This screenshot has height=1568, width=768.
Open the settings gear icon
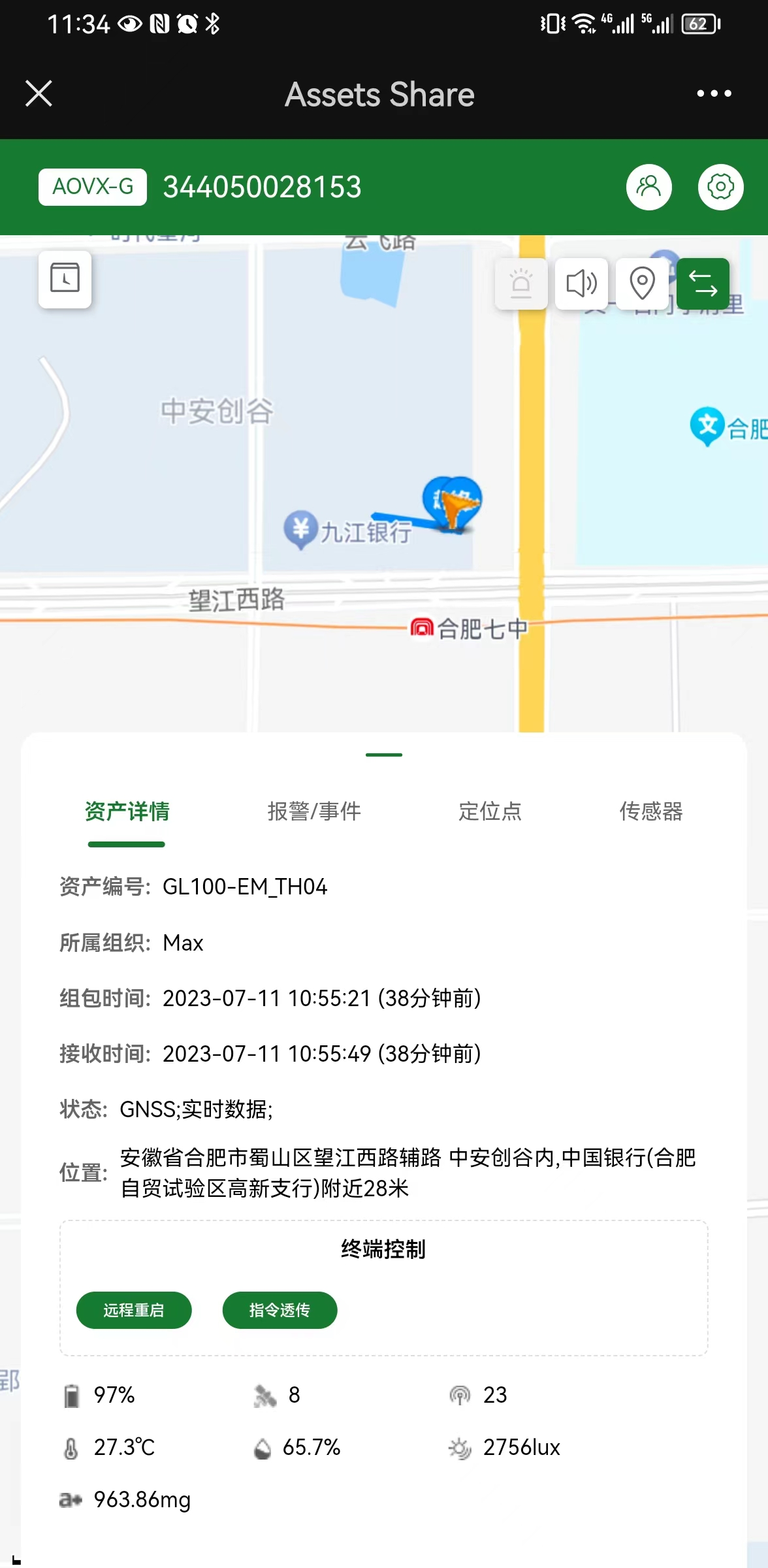(x=720, y=188)
